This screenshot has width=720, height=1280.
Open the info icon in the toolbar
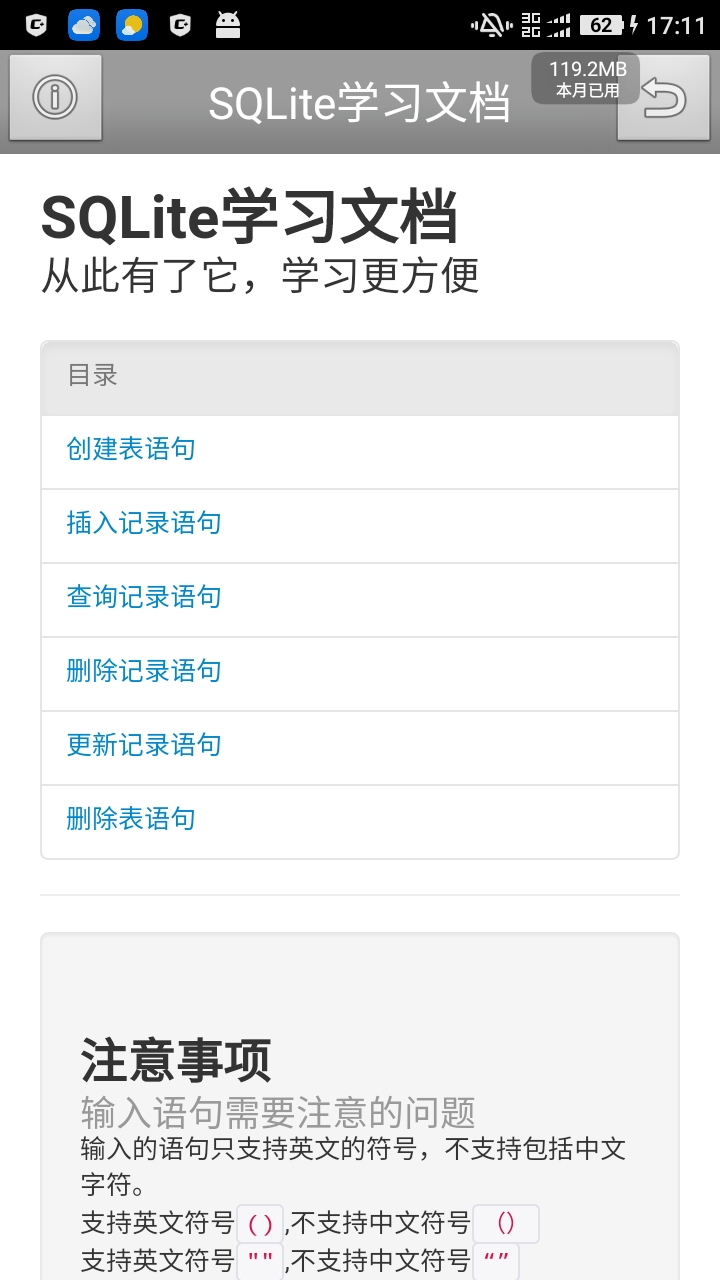(55, 98)
